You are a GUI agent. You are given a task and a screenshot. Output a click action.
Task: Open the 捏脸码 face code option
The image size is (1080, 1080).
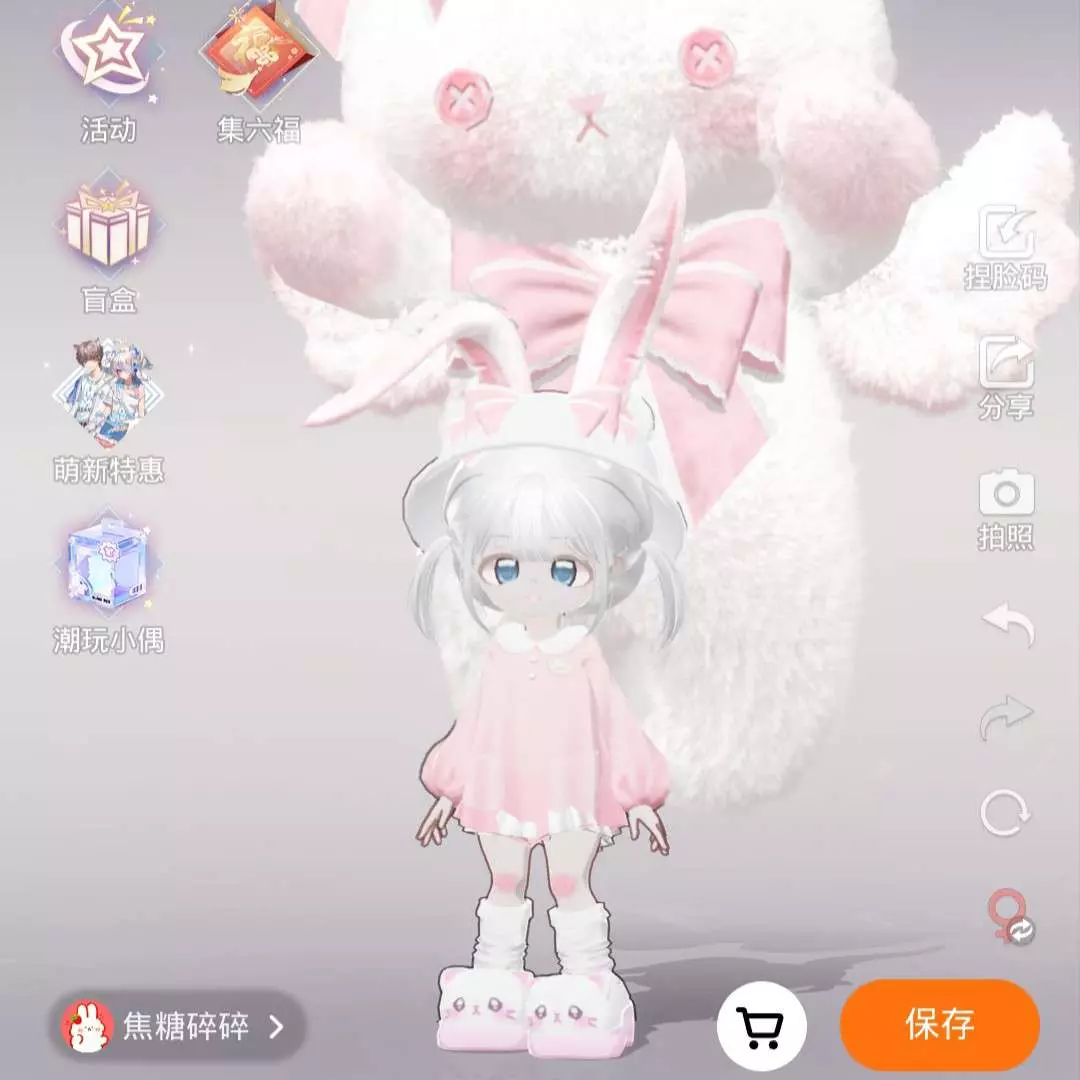coord(1005,247)
